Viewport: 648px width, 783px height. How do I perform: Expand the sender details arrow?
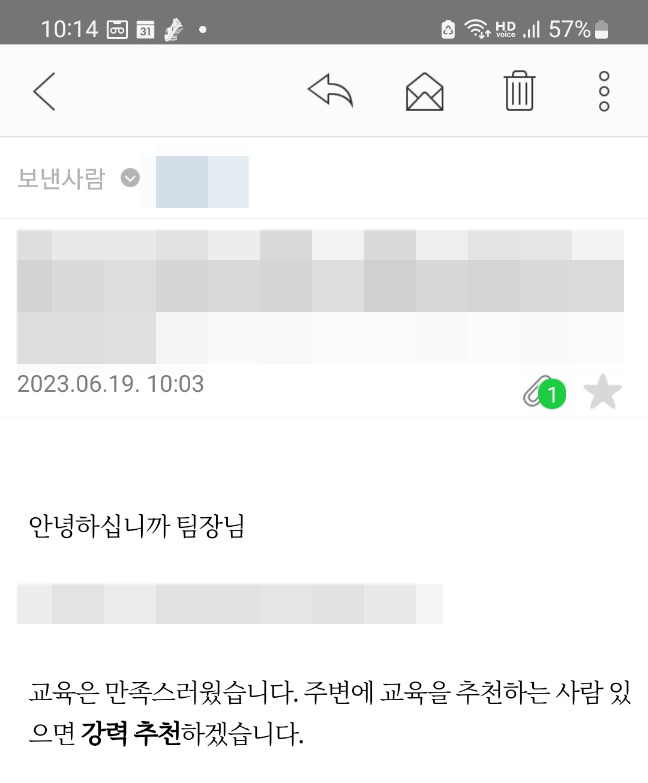tap(130, 179)
